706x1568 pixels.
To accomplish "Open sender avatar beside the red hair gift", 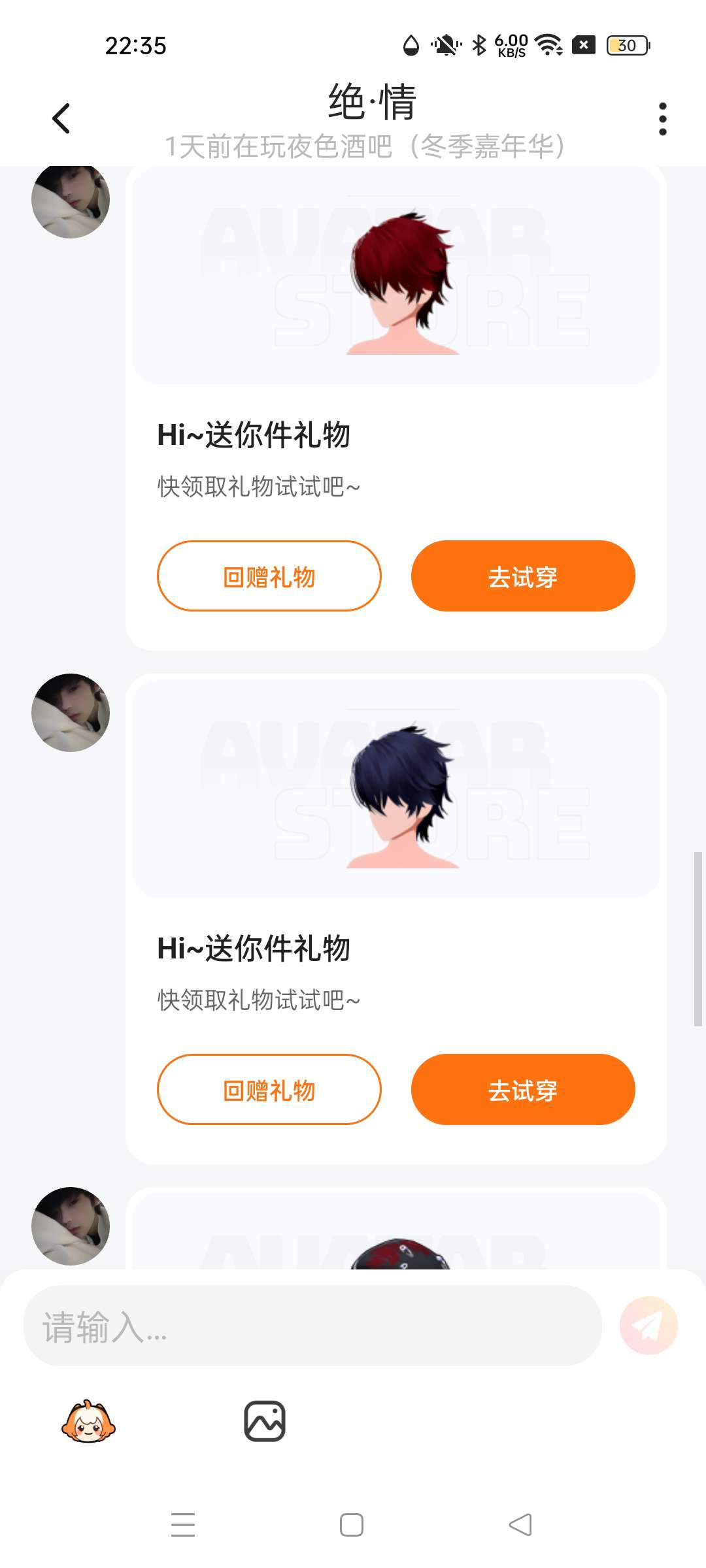I will coord(71,199).
